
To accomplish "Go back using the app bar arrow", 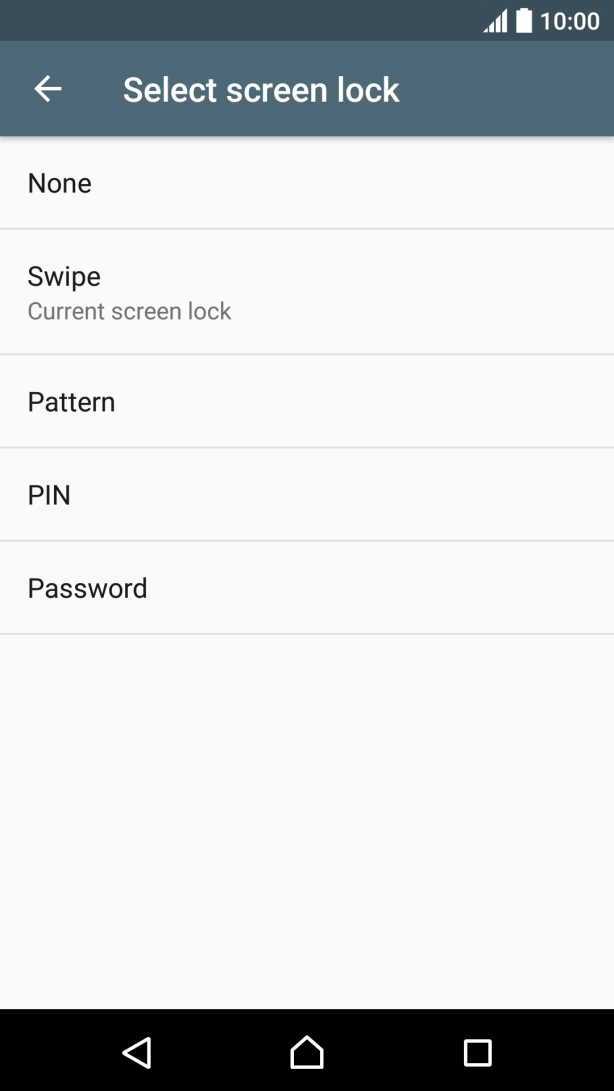I will click(48, 89).
